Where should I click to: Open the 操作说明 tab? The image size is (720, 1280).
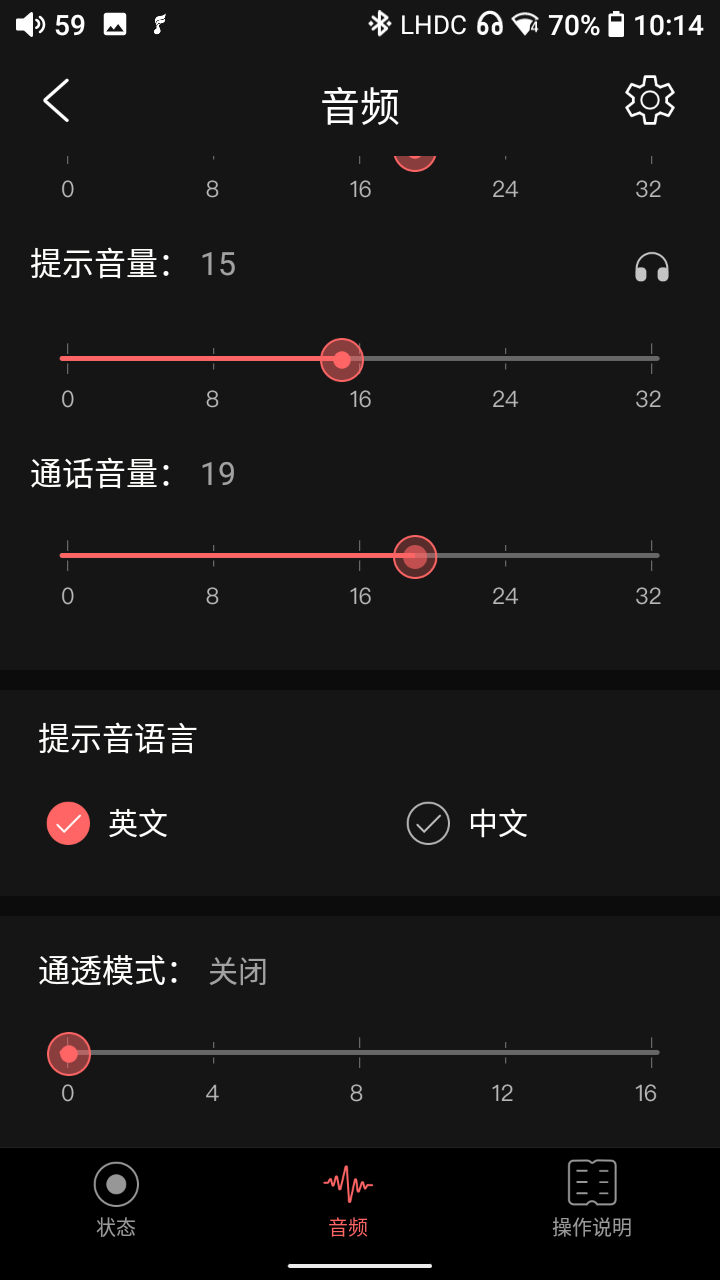[x=592, y=1198]
